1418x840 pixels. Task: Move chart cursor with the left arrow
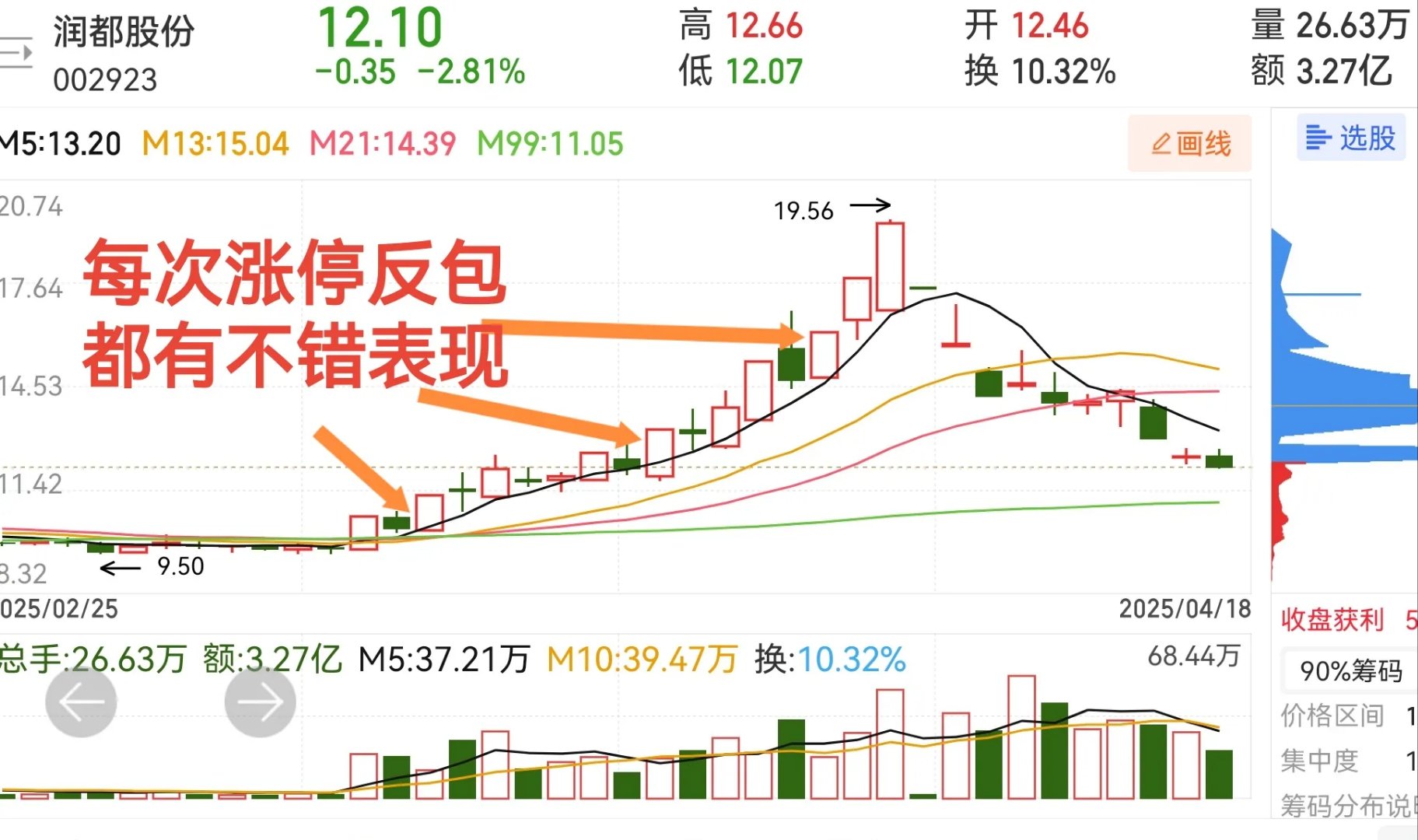tap(81, 702)
